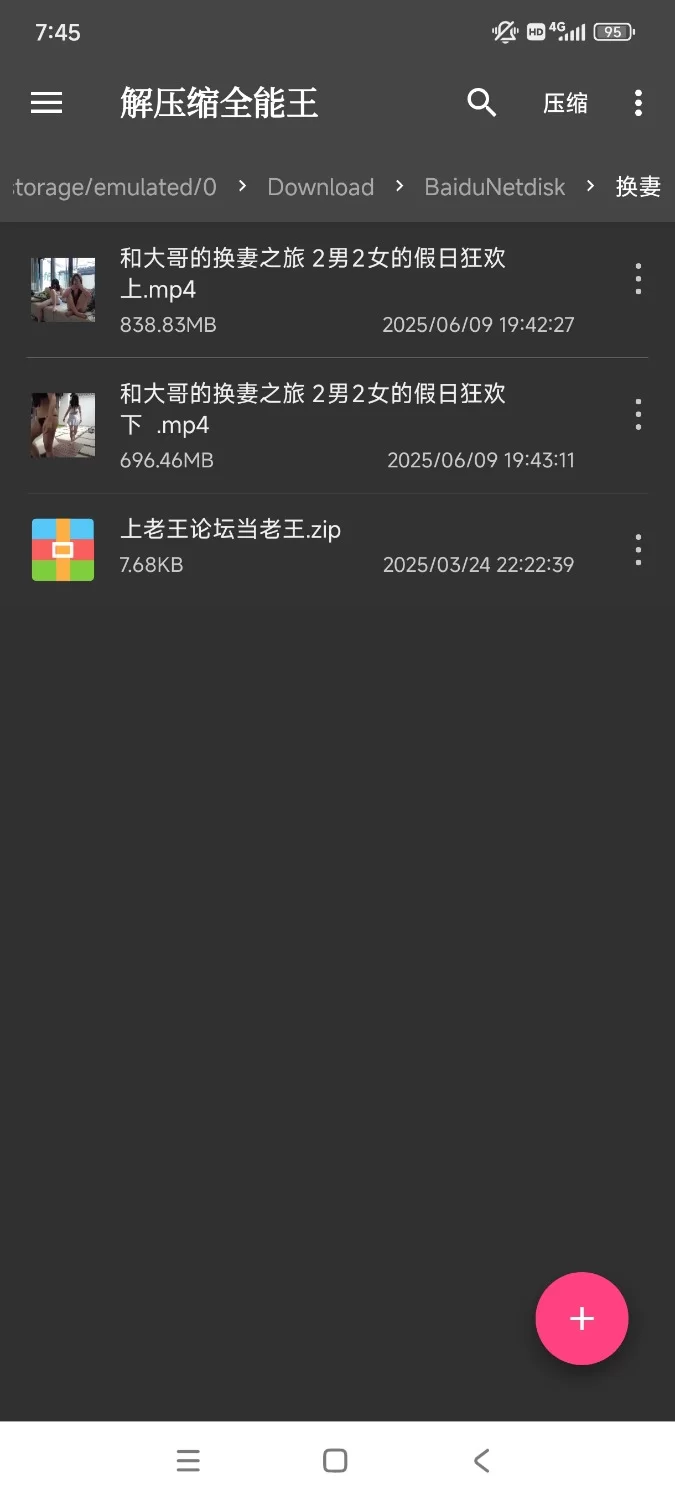
Task: Show more options for the 838.83MB file
Action: click(638, 279)
